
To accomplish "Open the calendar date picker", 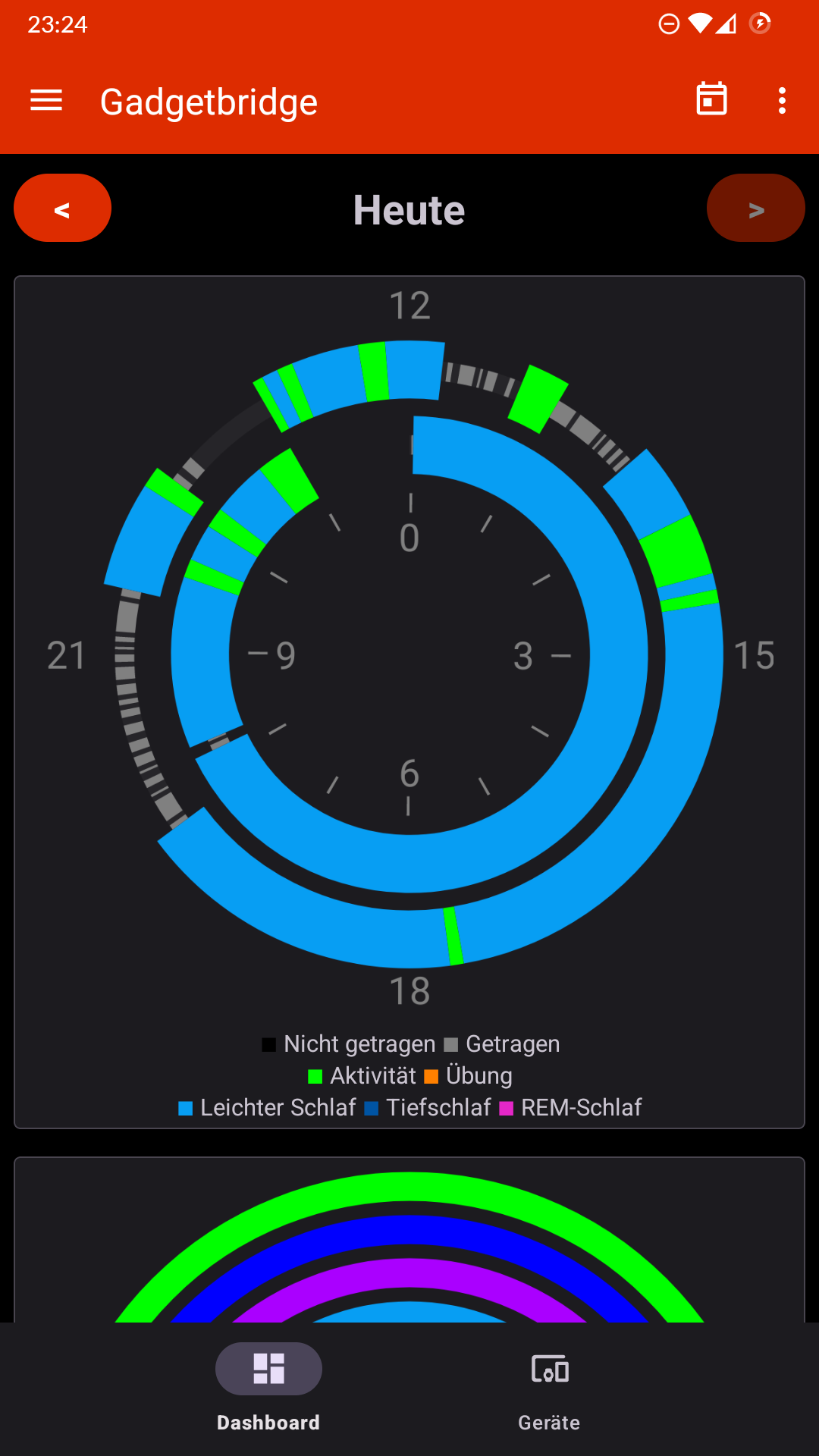I will (711, 99).
